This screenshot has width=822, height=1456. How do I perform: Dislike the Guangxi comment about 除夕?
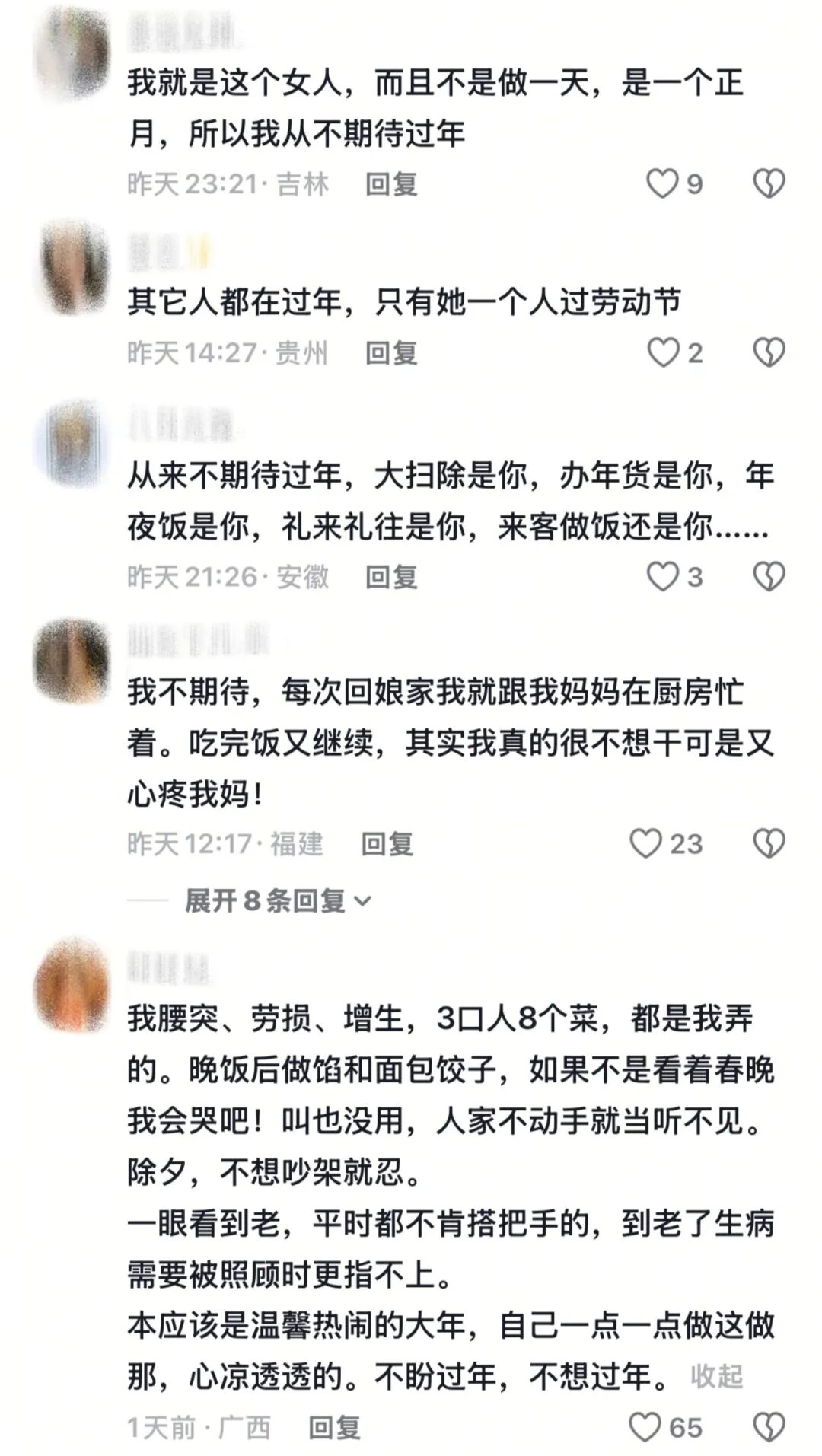point(769,1427)
